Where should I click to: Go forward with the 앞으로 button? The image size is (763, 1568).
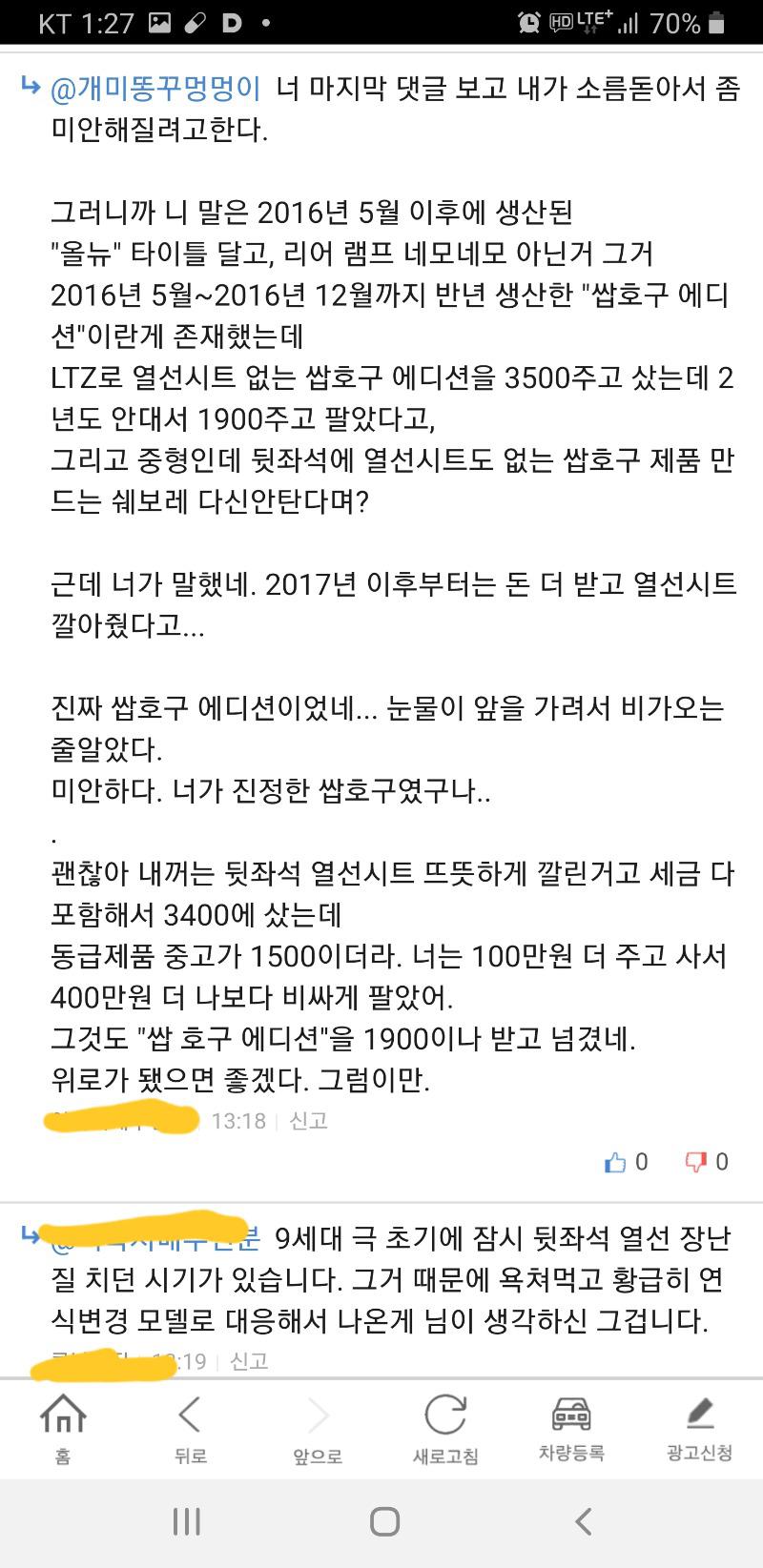click(x=318, y=1427)
